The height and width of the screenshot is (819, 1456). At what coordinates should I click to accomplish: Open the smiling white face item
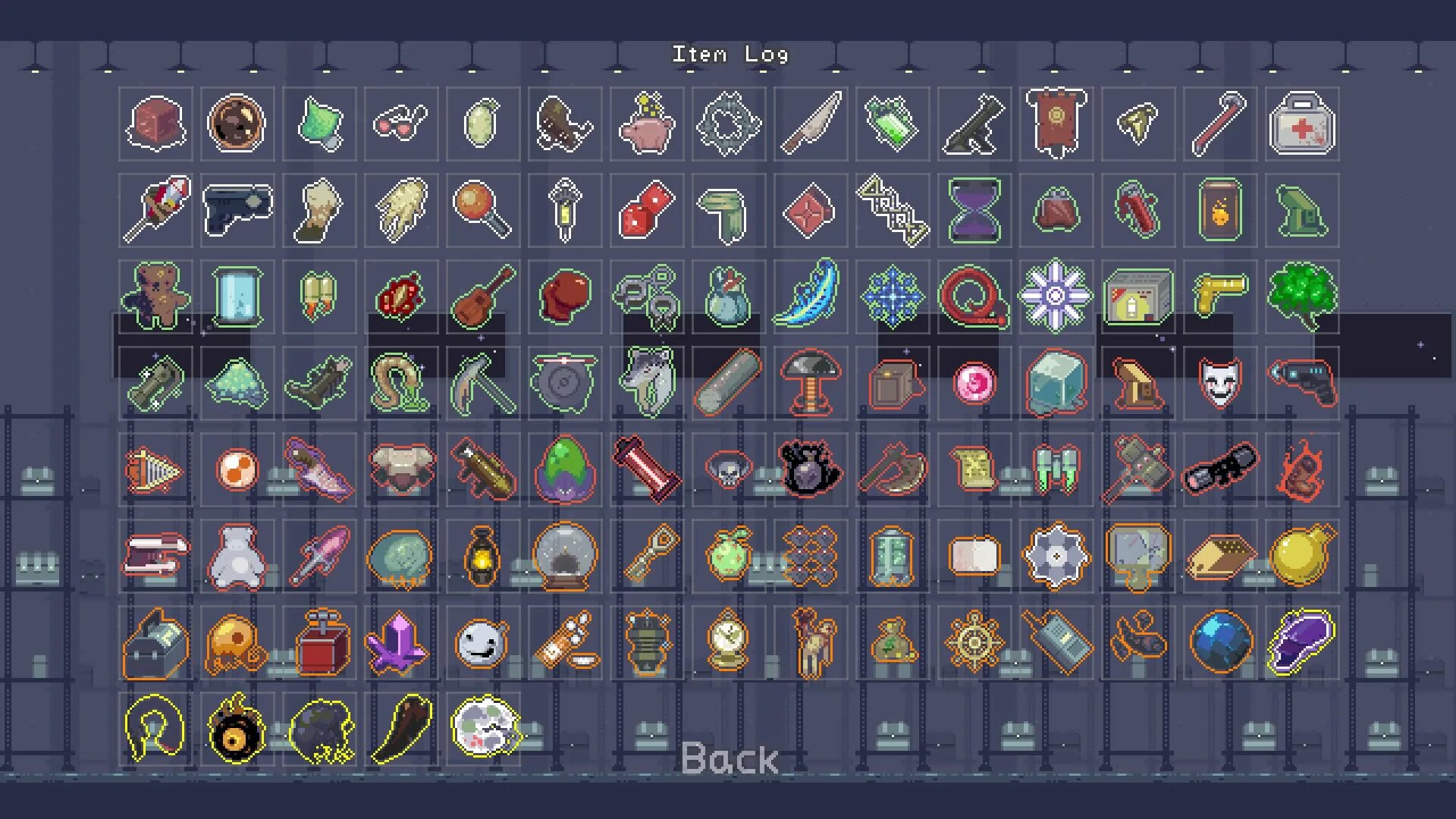point(483,642)
